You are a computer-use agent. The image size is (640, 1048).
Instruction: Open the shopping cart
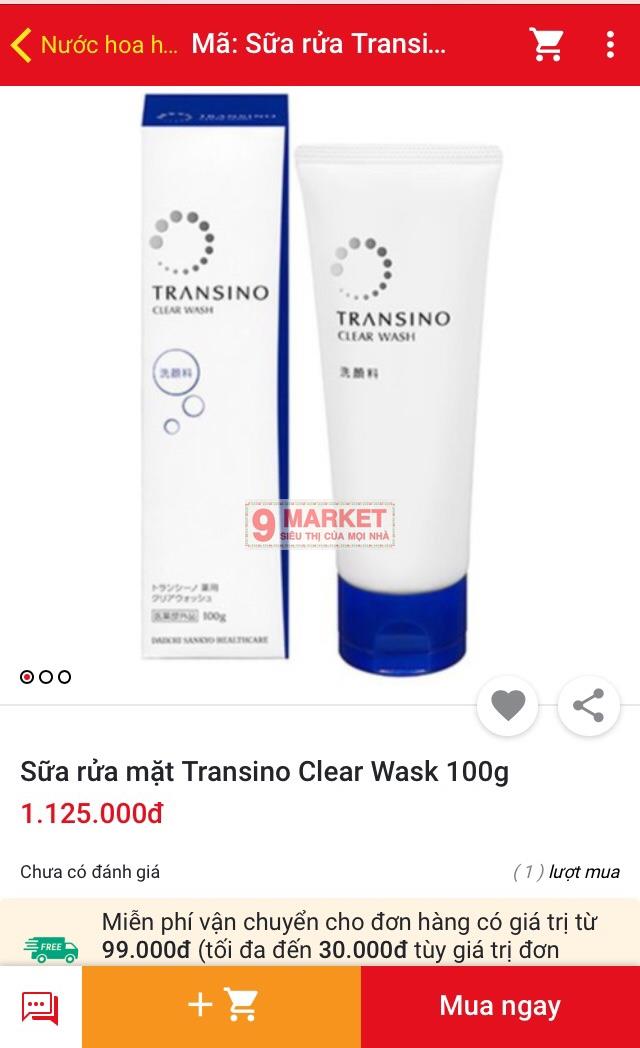point(546,45)
